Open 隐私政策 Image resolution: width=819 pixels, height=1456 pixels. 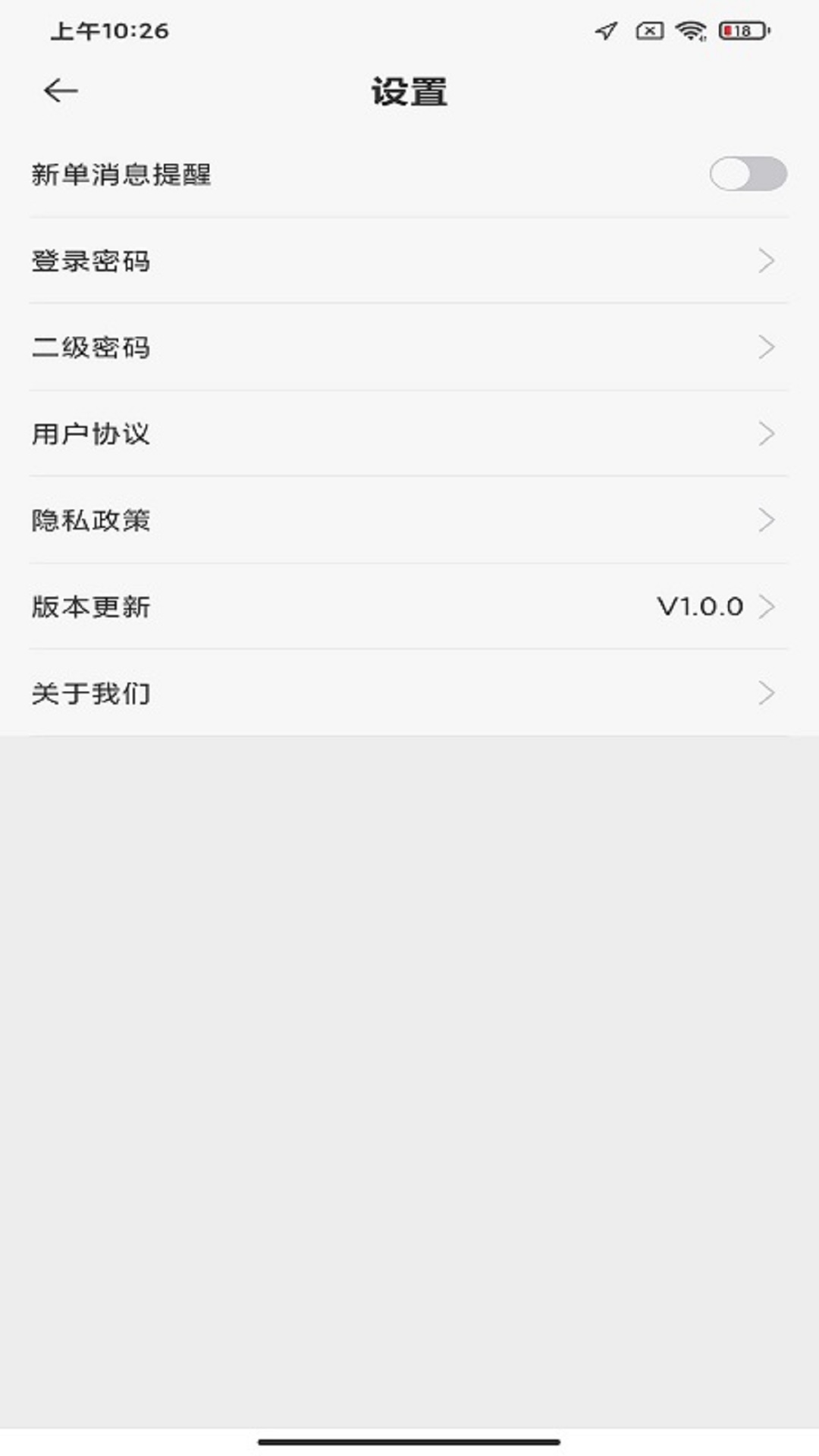(x=409, y=520)
